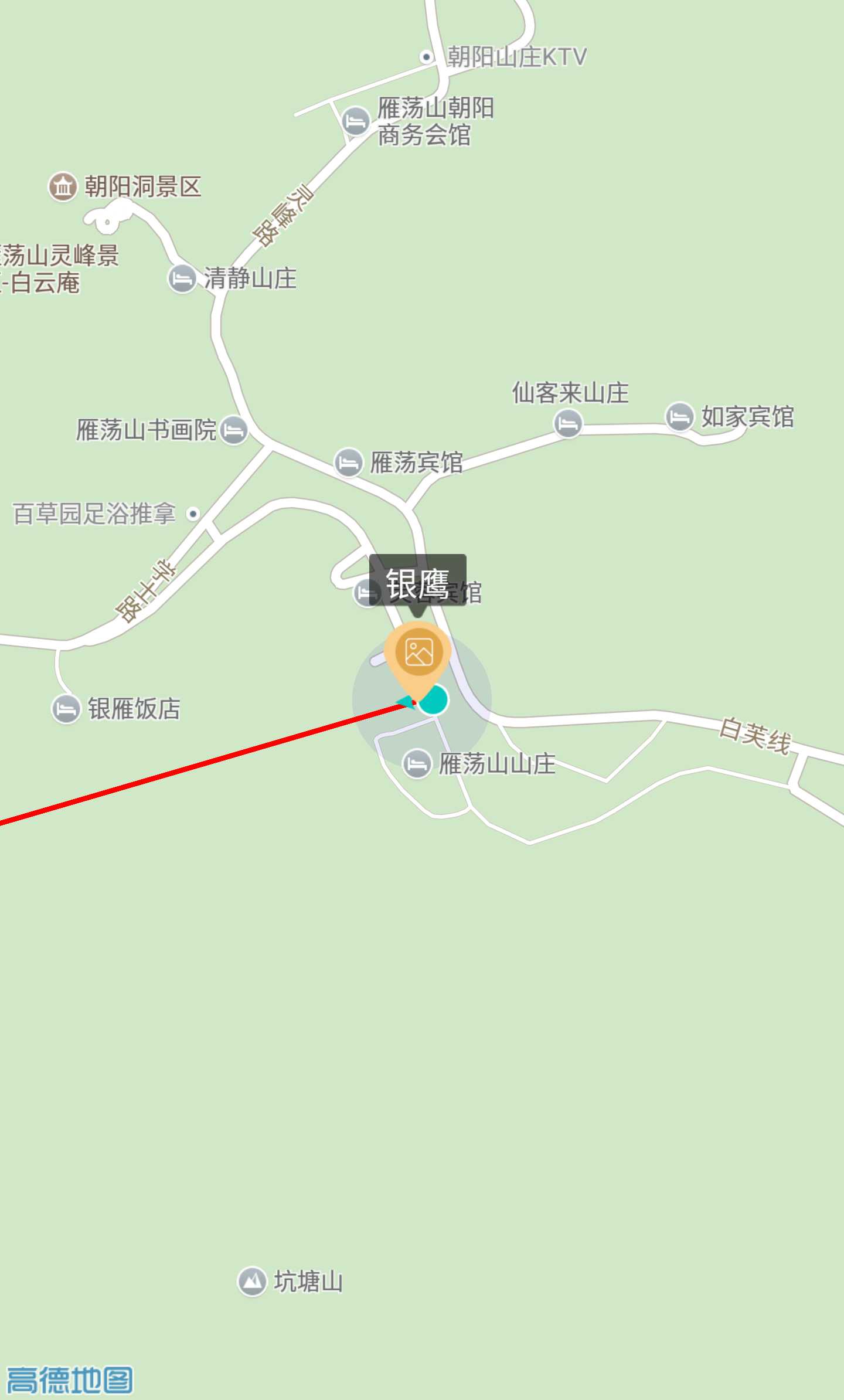Tap the 如家宾馆 hotel icon
Image resolution: width=844 pixels, height=1400 pixels.
pyautogui.click(x=679, y=417)
